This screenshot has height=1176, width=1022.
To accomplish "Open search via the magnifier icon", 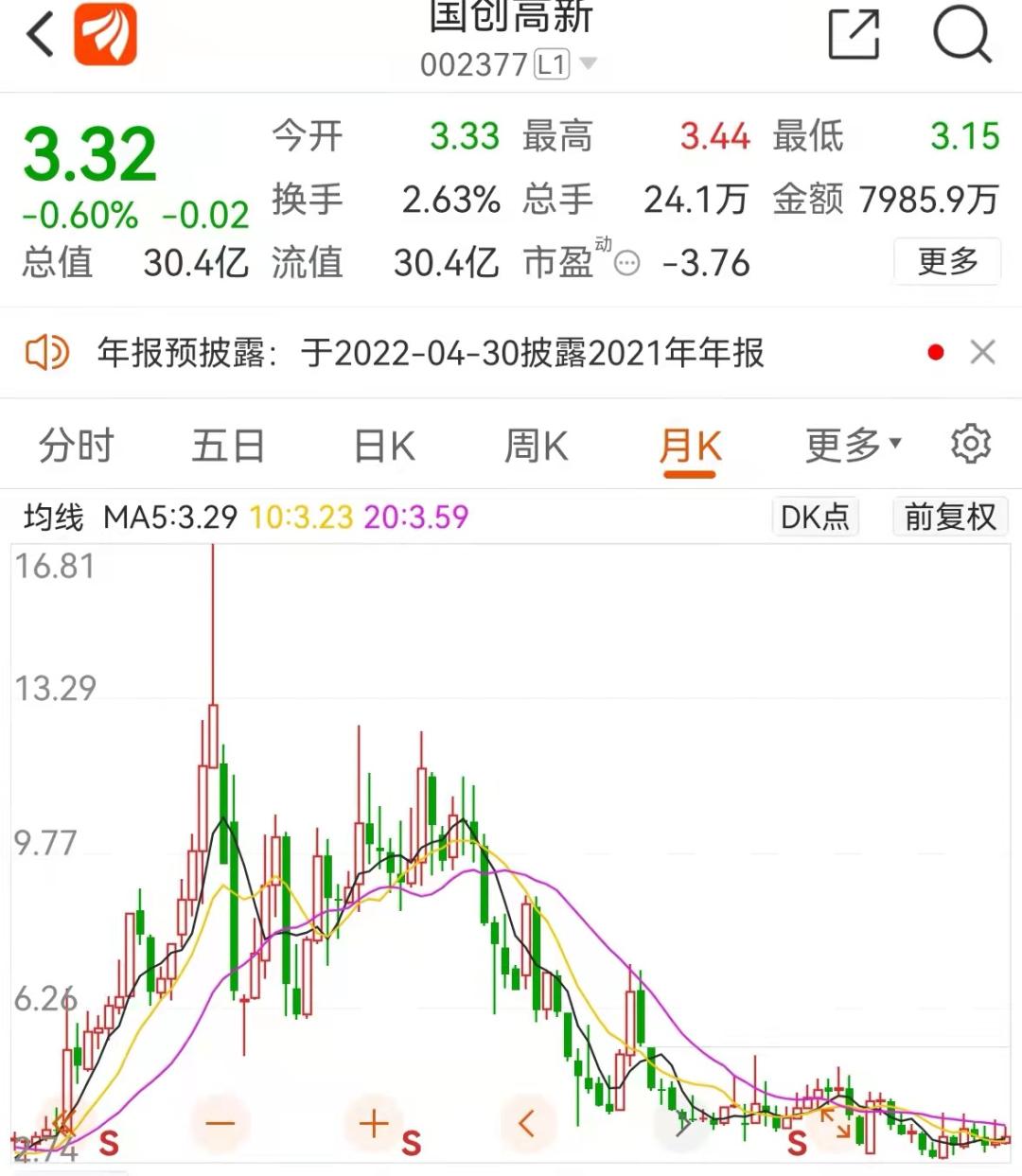I will [x=961, y=36].
